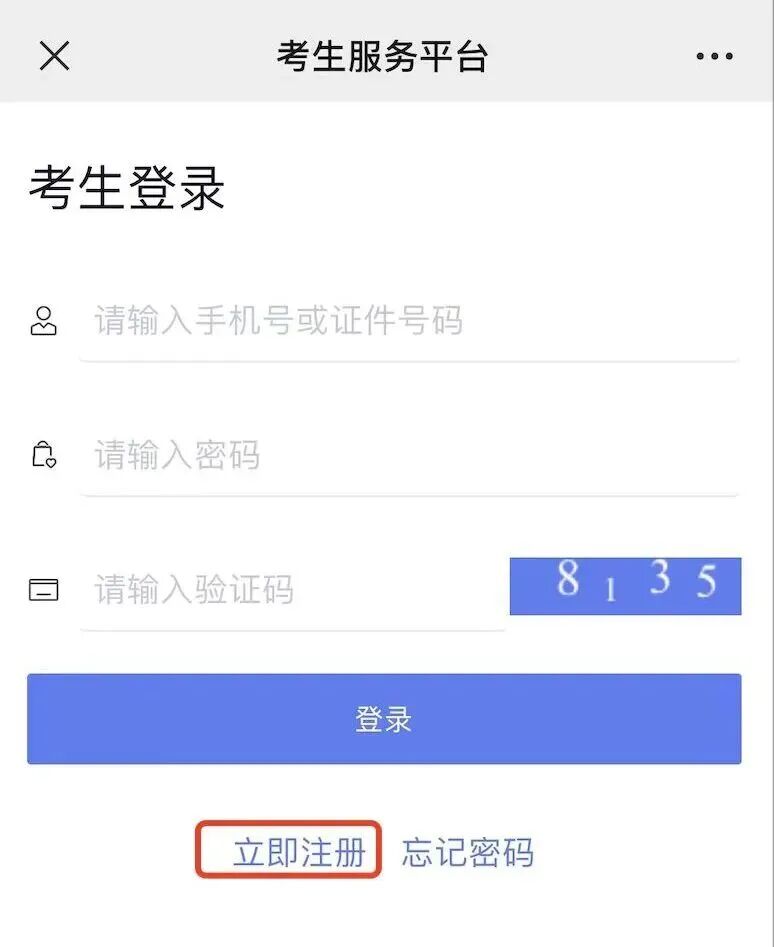The height and width of the screenshot is (947, 774).
Task: Open the three-dot overflow menu
Action: (x=714, y=57)
